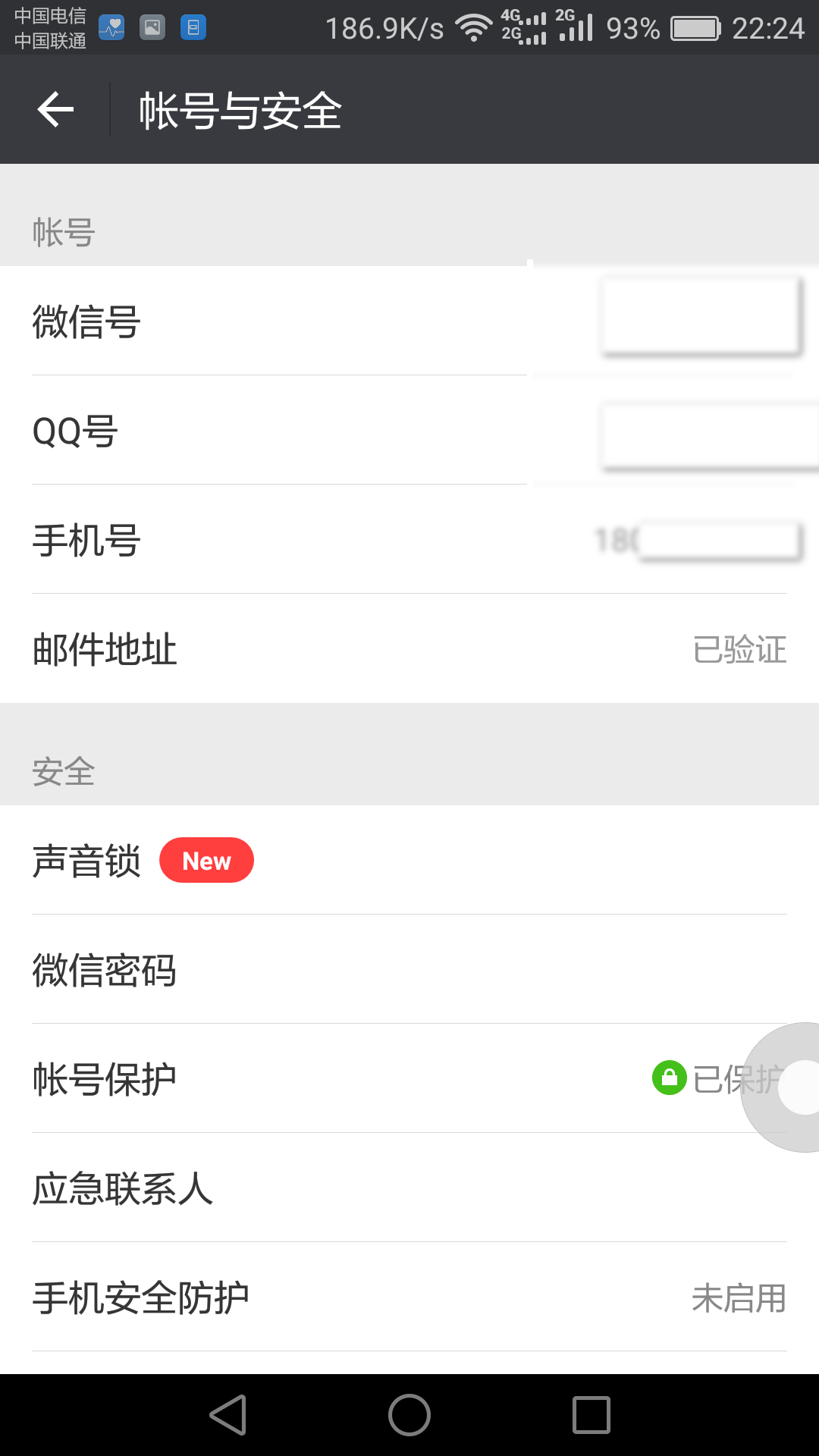Go back from 帐号与安全
Image resolution: width=819 pixels, height=1456 pixels.
point(55,109)
